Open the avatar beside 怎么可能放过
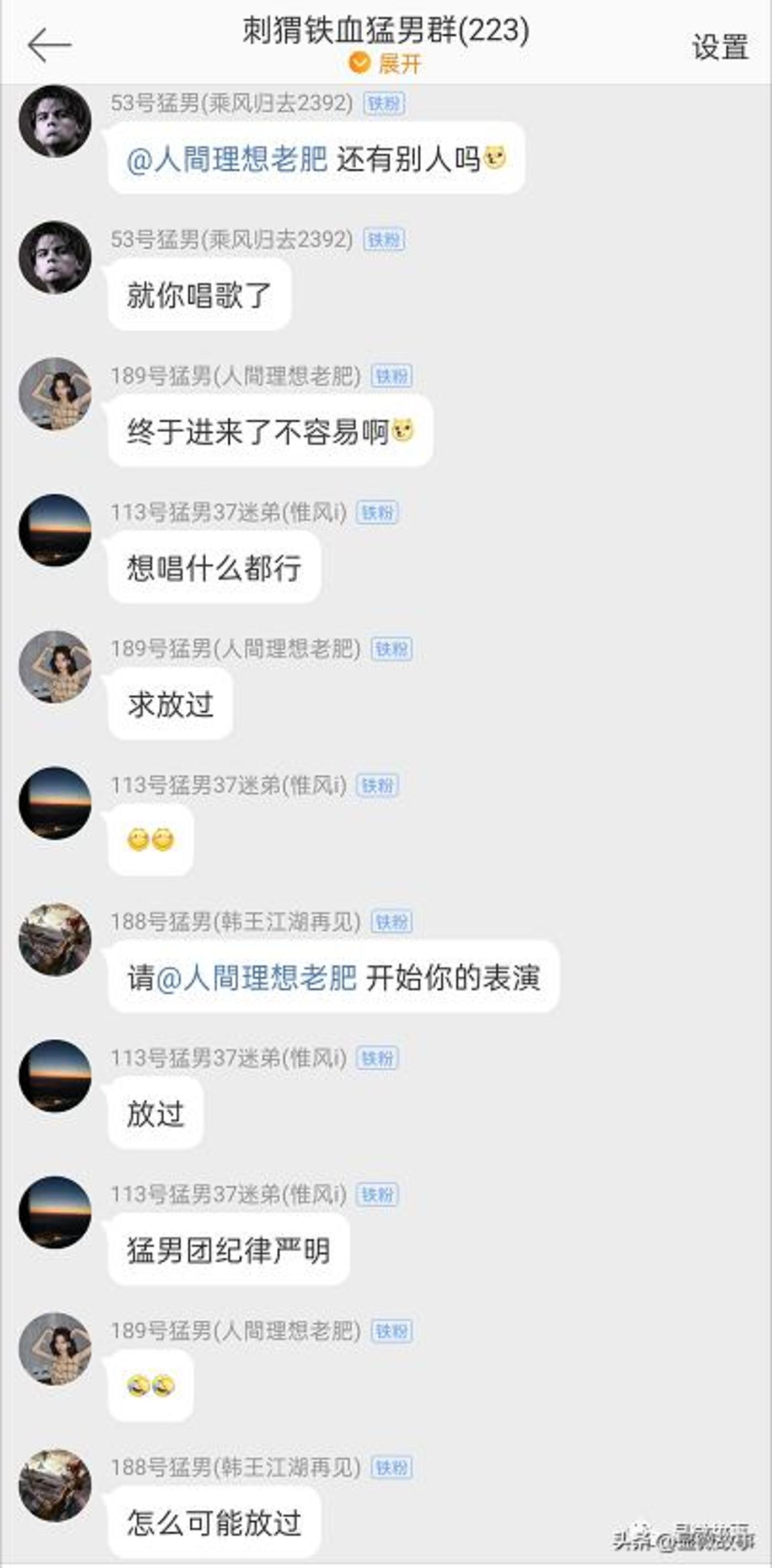The image size is (772, 1568). point(55,1486)
